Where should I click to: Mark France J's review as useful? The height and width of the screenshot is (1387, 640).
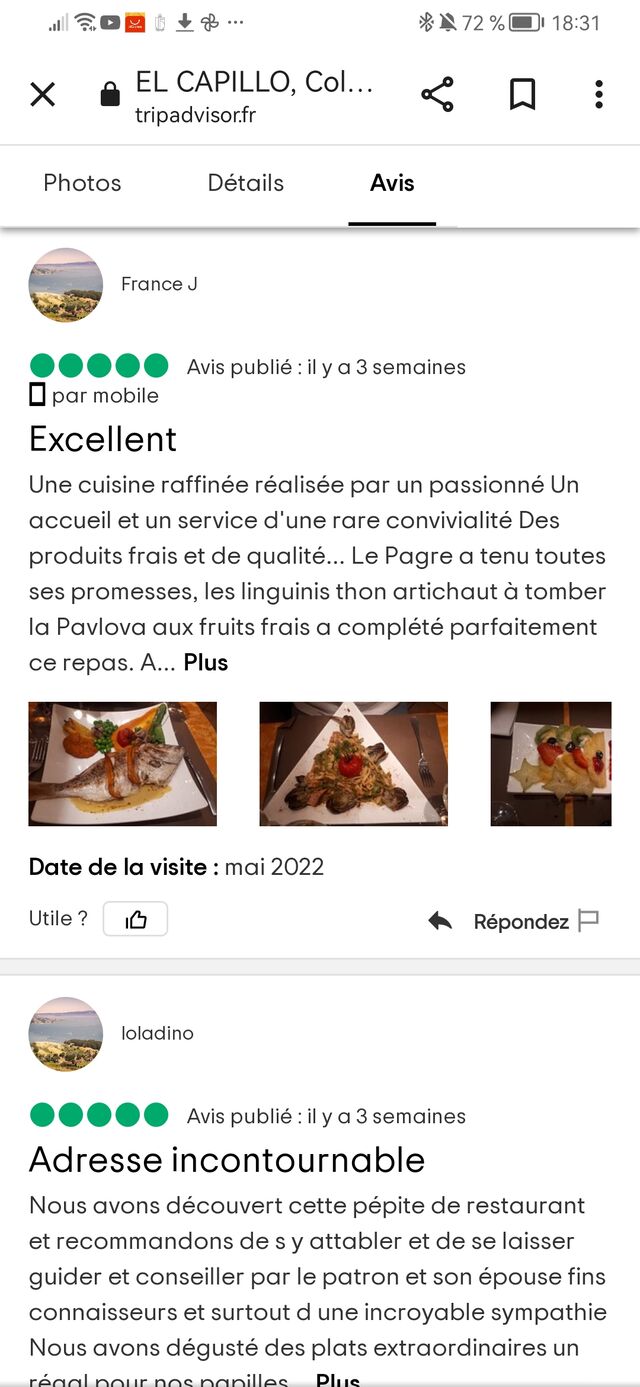(135, 919)
